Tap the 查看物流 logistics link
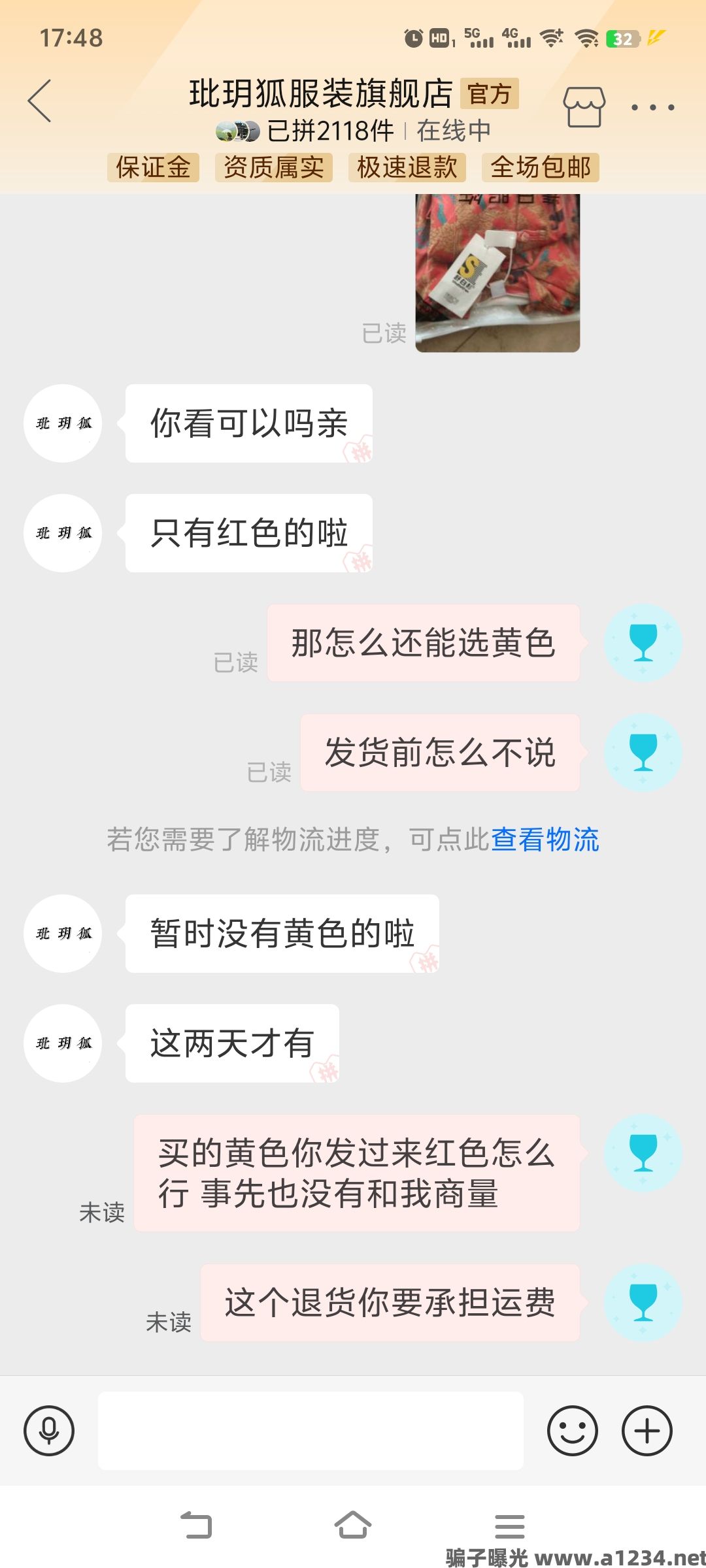Screen dimensions: 706x1568 (545, 840)
